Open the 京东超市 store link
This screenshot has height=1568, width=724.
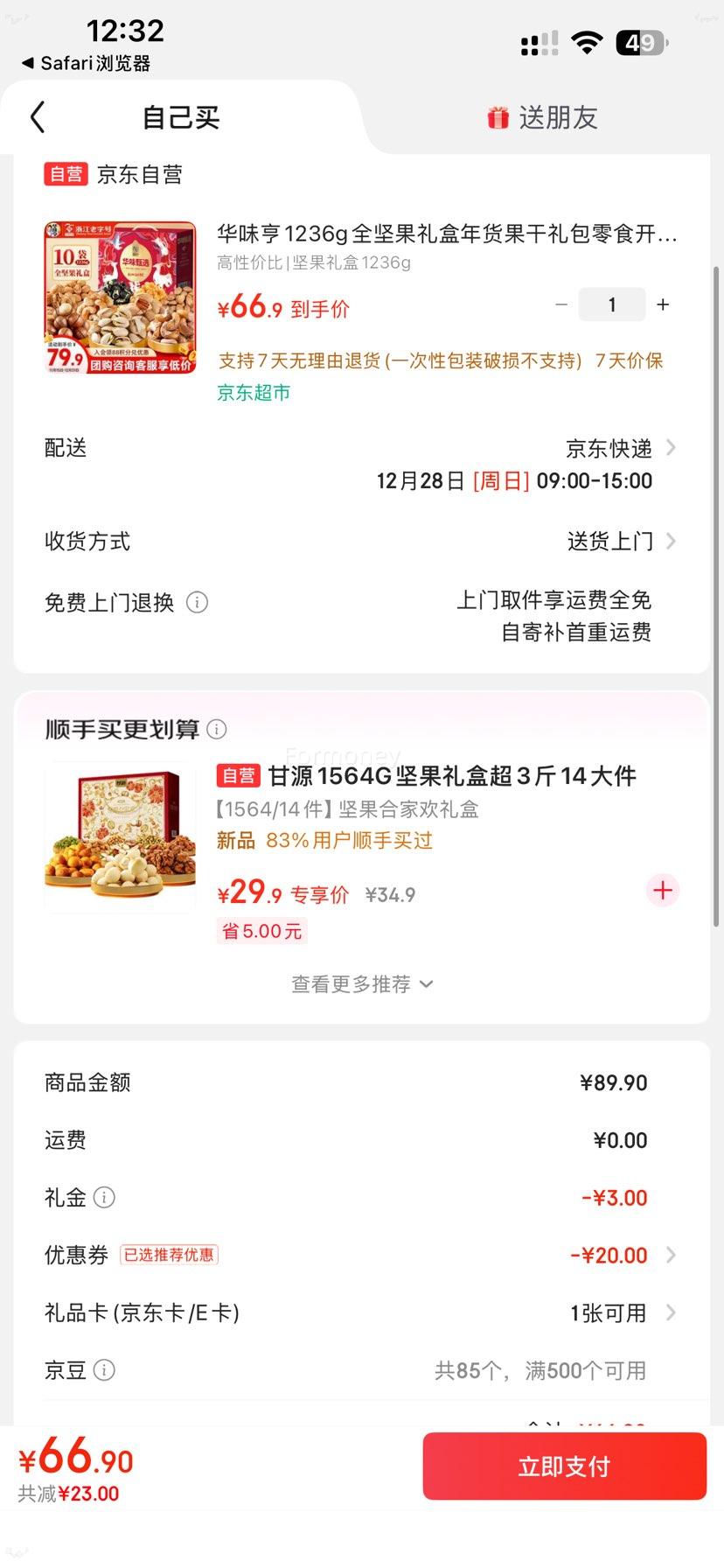pyautogui.click(x=254, y=394)
